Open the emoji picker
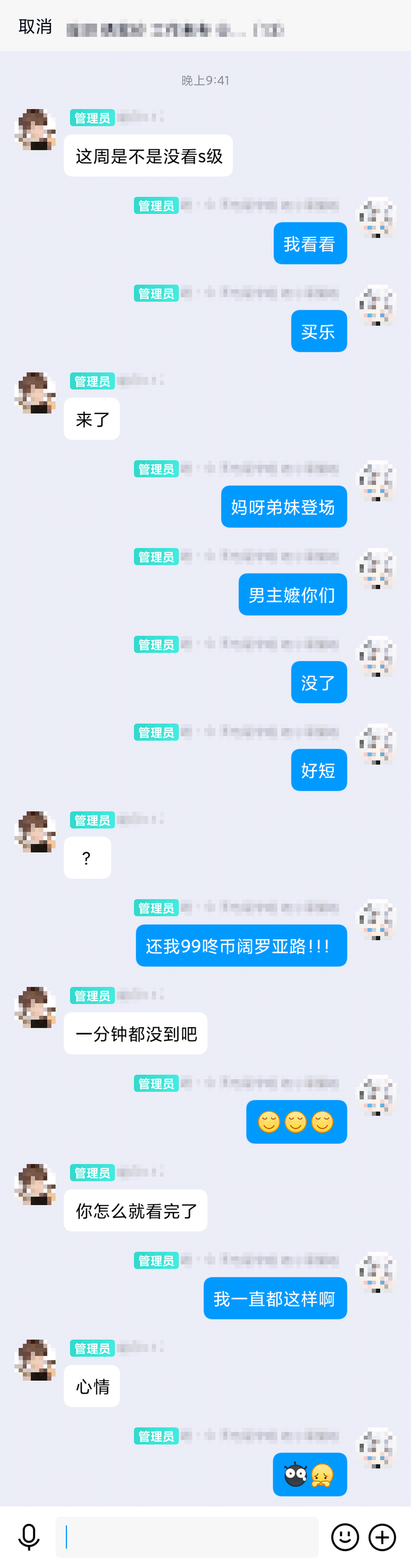This screenshot has width=411, height=1568. pos(345,1536)
